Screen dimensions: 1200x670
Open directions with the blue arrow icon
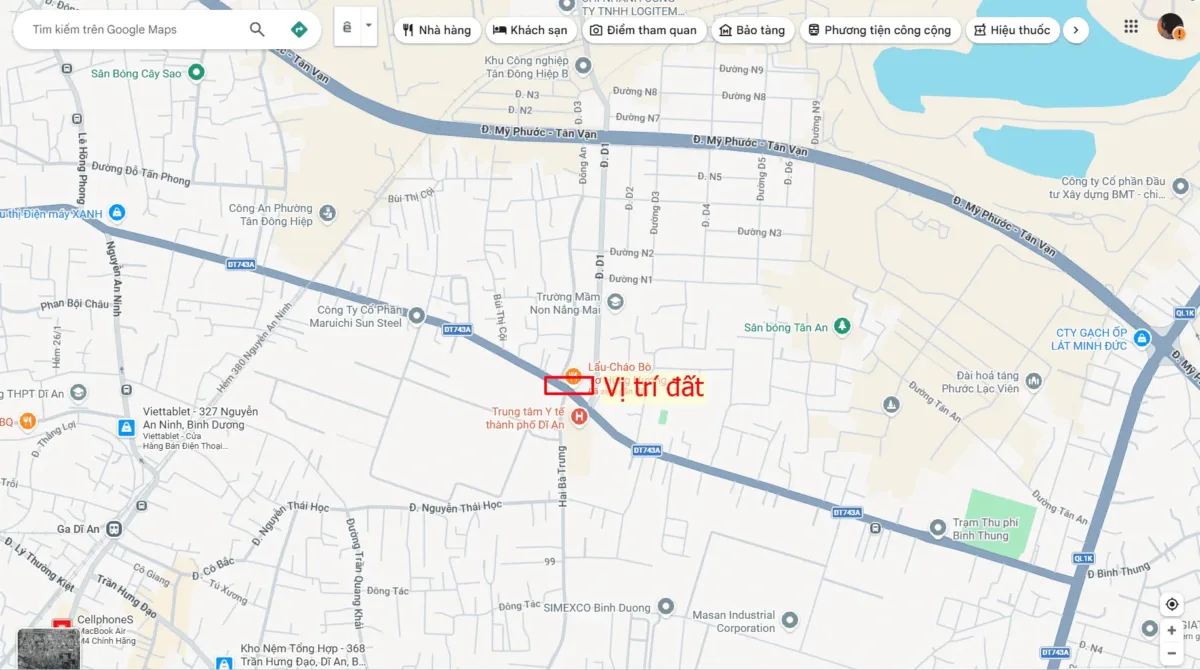point(298,30)
